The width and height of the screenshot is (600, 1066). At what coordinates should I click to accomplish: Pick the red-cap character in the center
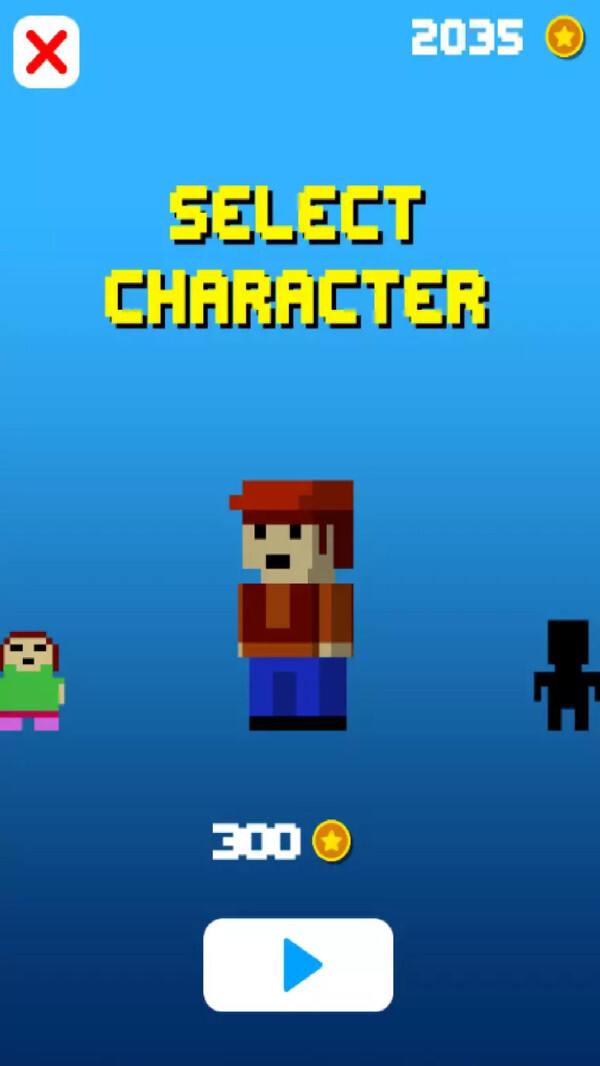(x=296, y=604)
